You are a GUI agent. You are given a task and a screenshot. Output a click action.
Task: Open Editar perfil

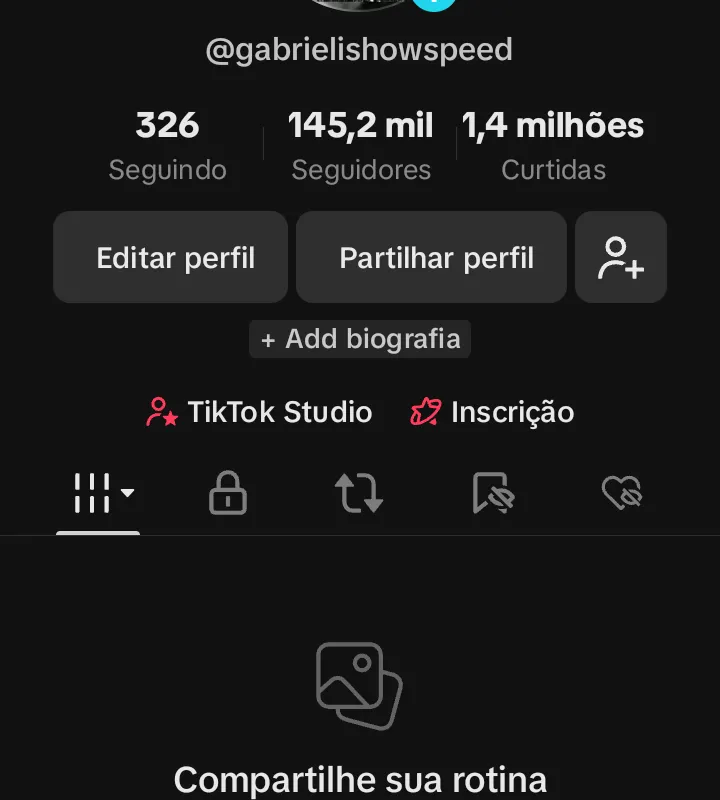(170, 257)
